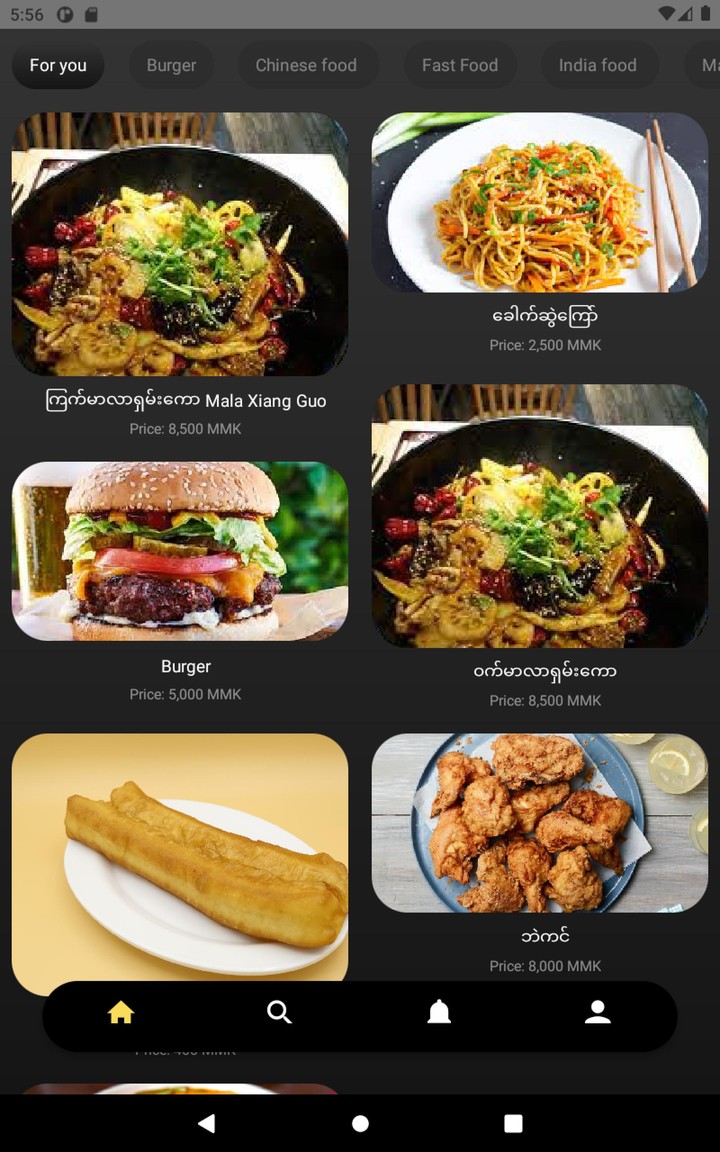Viewport: 720px width, 1152px height.
Task: Switch to the Burger category tab
Action: point(171,65)
